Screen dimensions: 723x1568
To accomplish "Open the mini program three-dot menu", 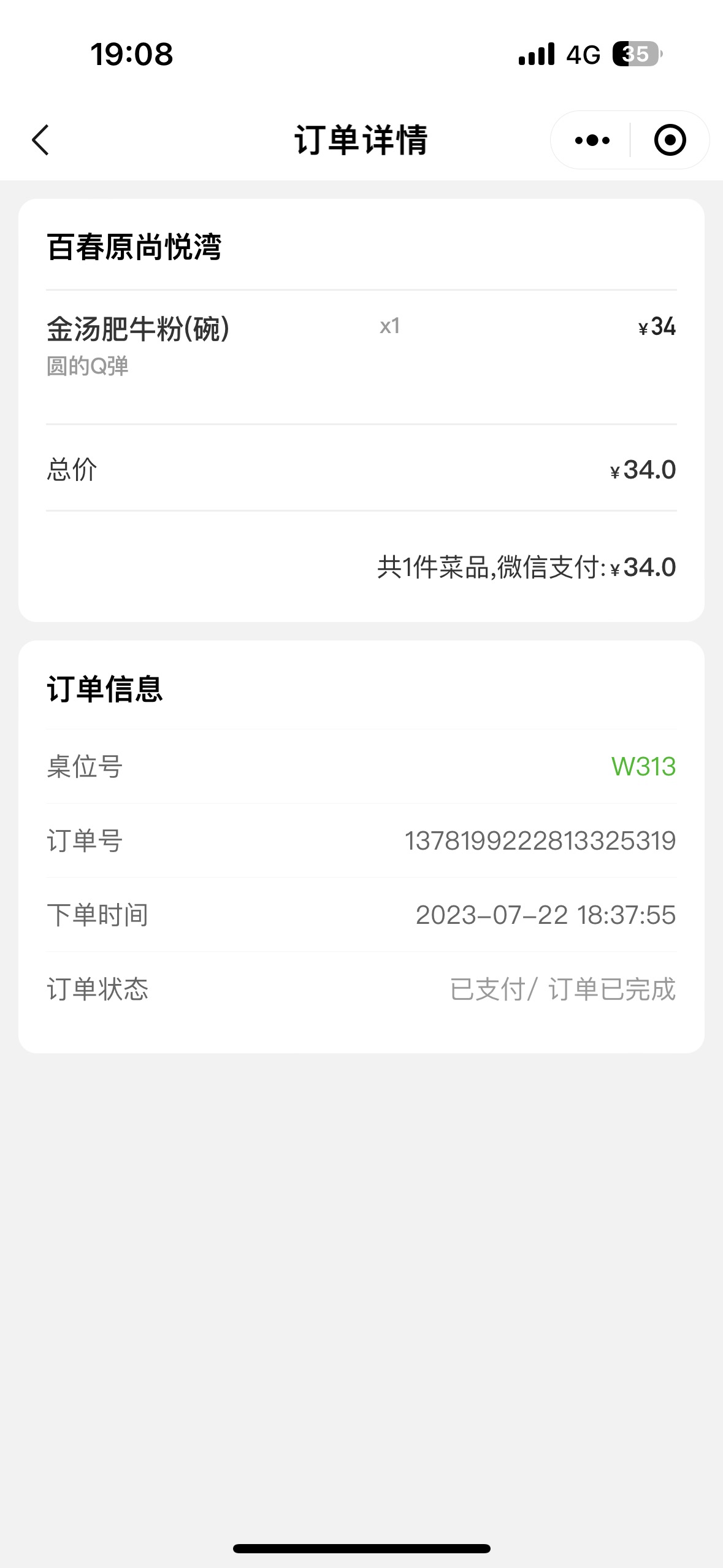I will coord(592,140).
